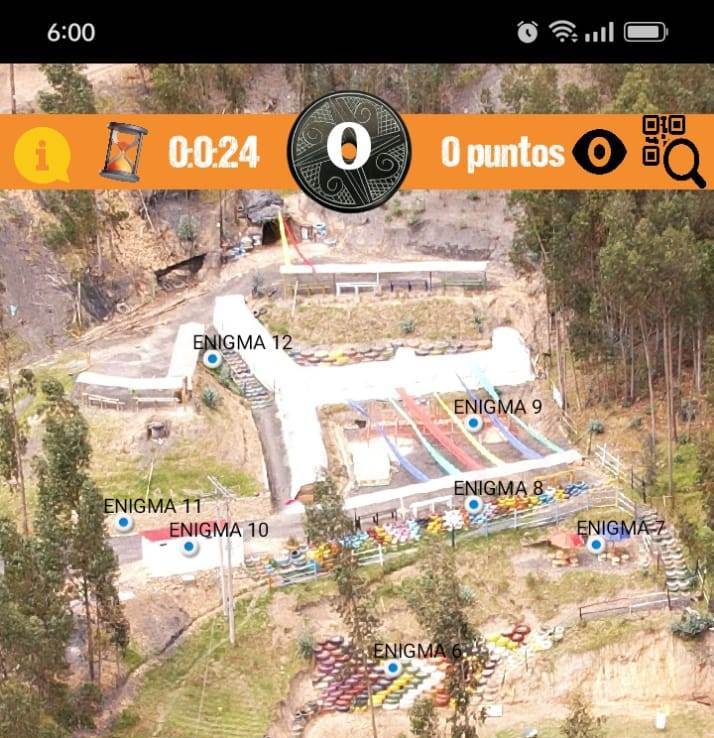
Task: Open the info speech bubble icon
Action: 42,154
